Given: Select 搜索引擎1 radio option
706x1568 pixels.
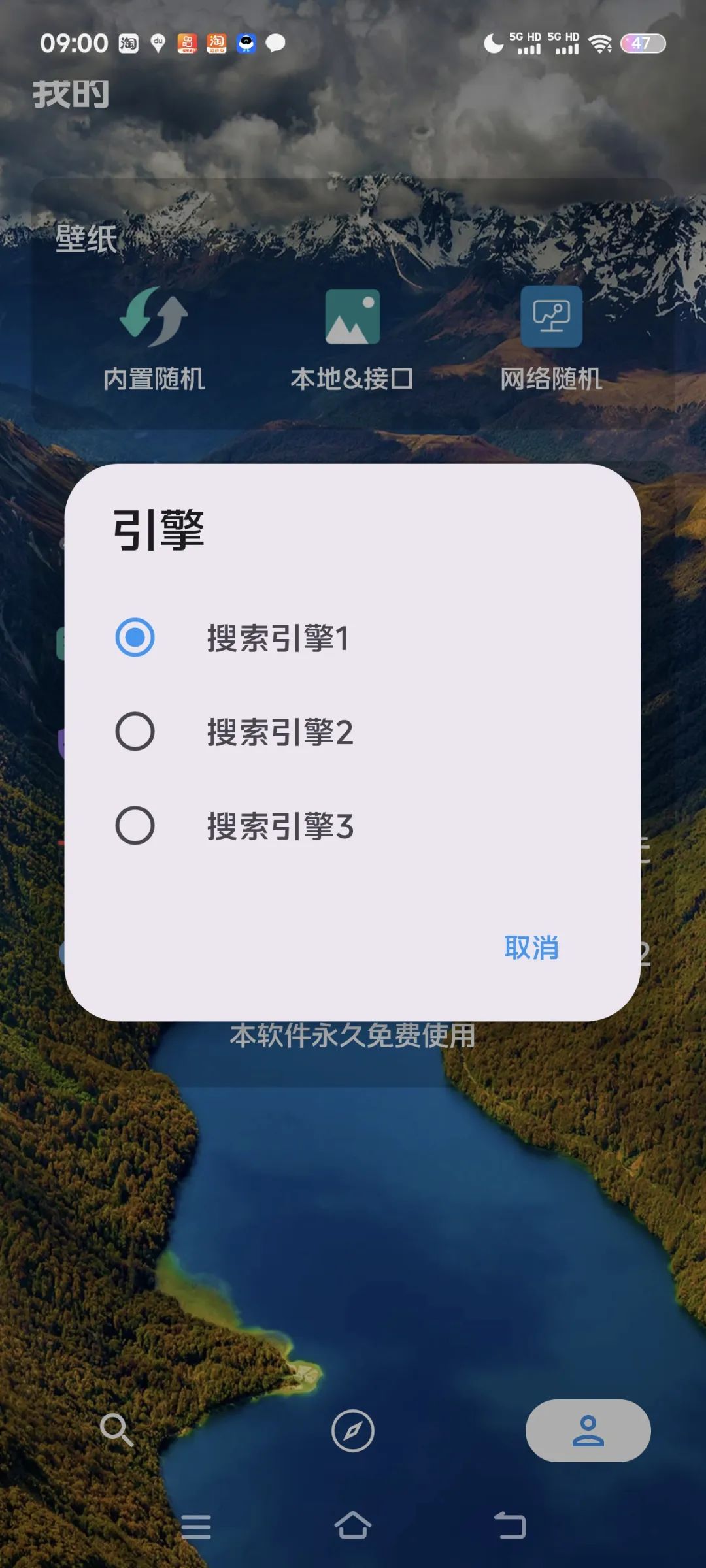Looking at the screenshot, I should tap(135, 638).
